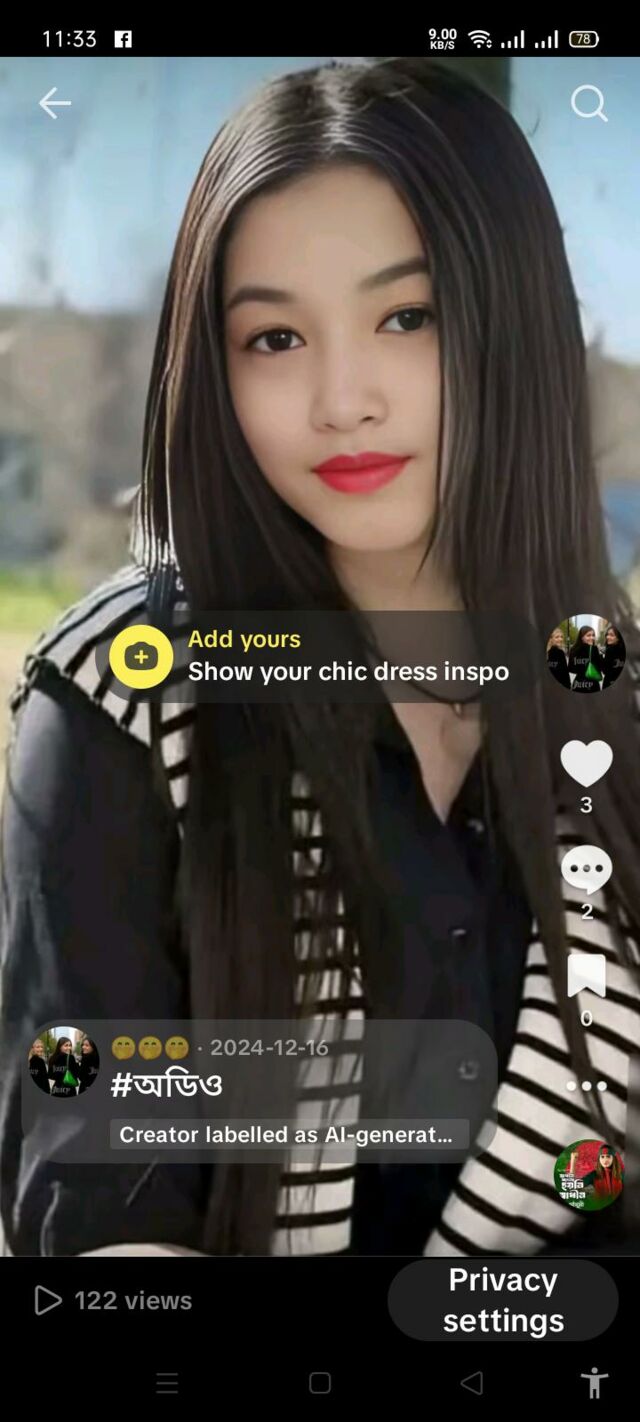Viewport: 640px width, 1422px height.
Task: Open the three-dot more options
Action: [x=586, y=1086]
